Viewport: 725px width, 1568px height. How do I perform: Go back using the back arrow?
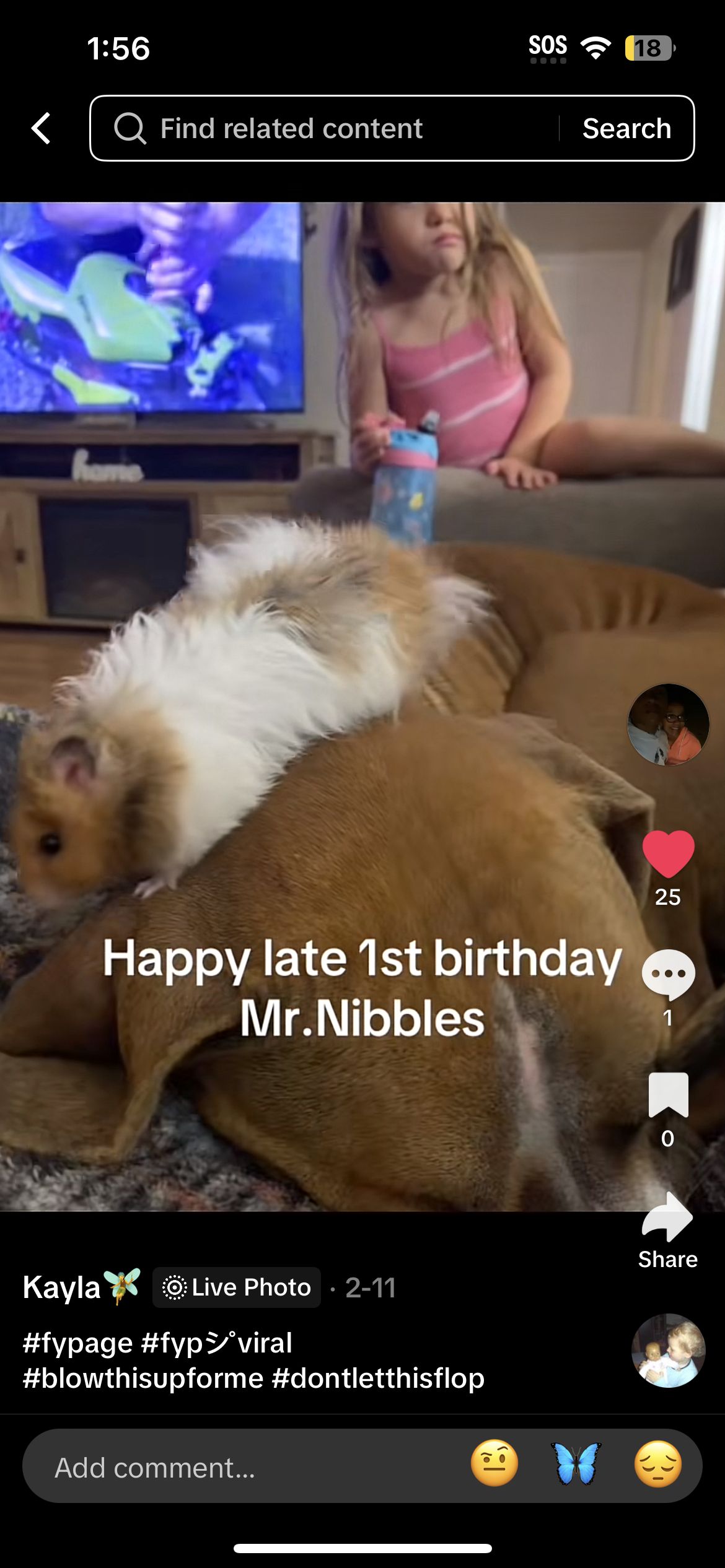pos(41,129)
